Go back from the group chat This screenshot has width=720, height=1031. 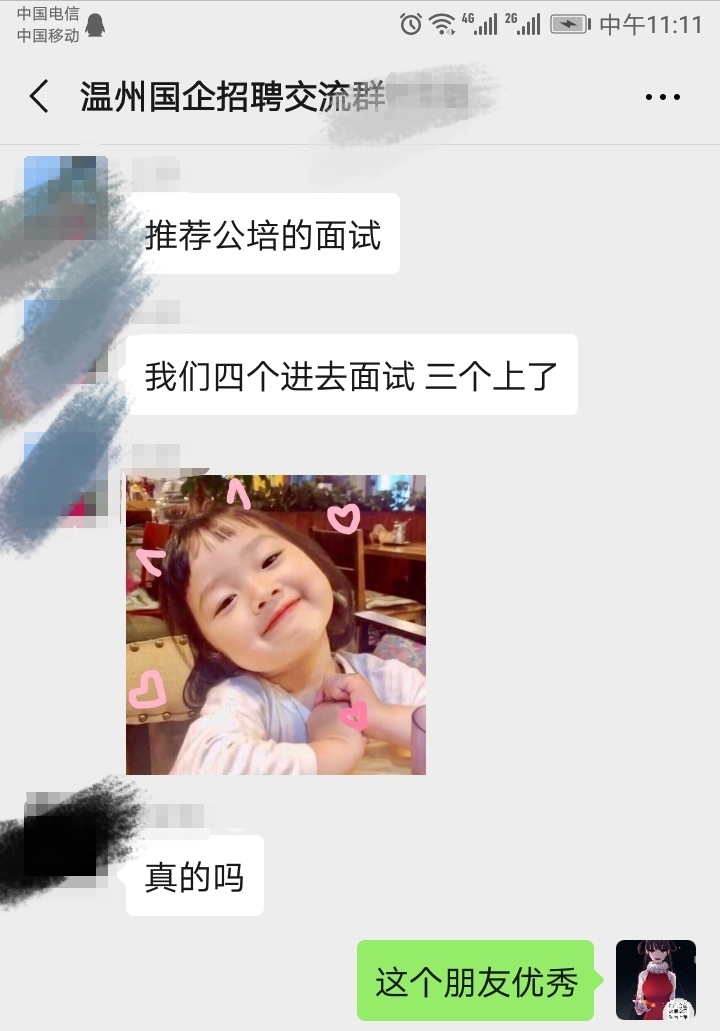click(x=39, y=97)
